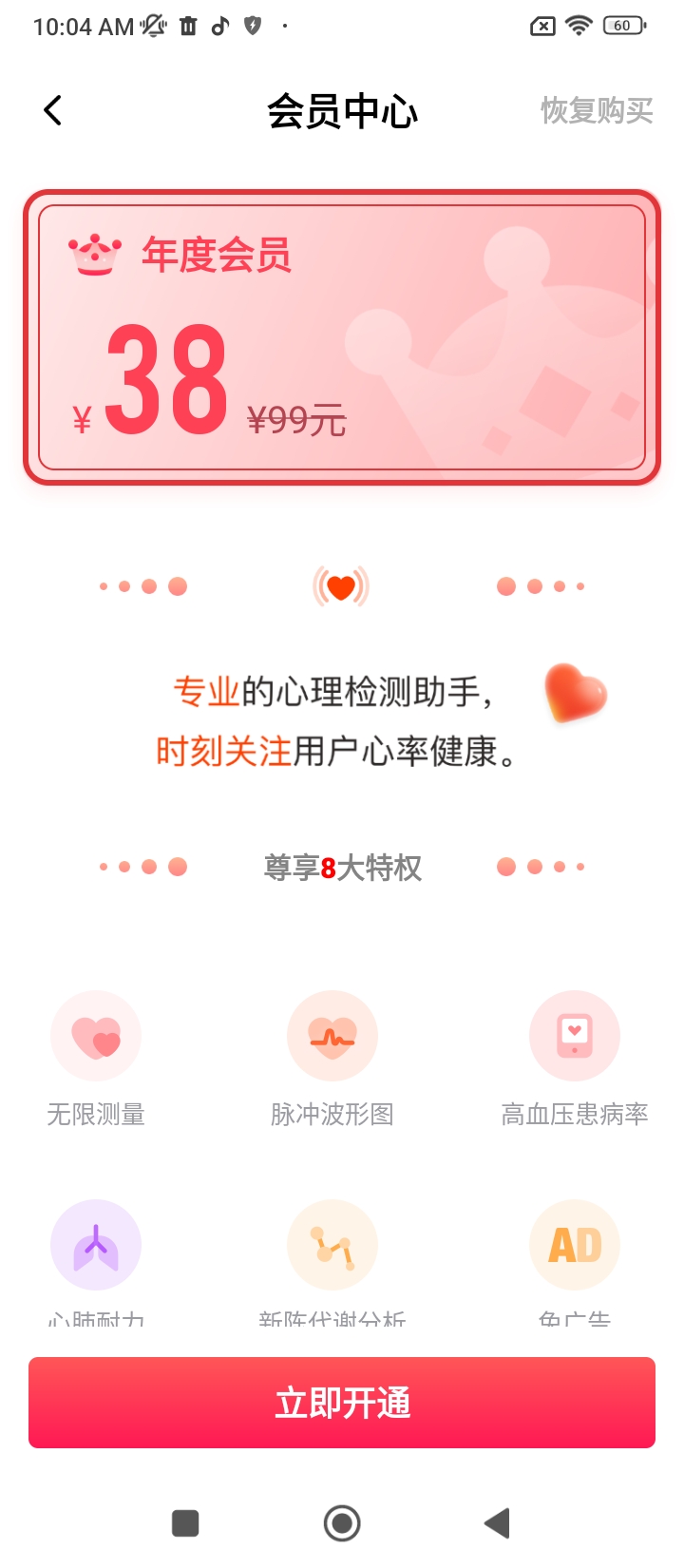Go to the system home screen
This screenshot has width=684, height=1568.
[342, 1523]
